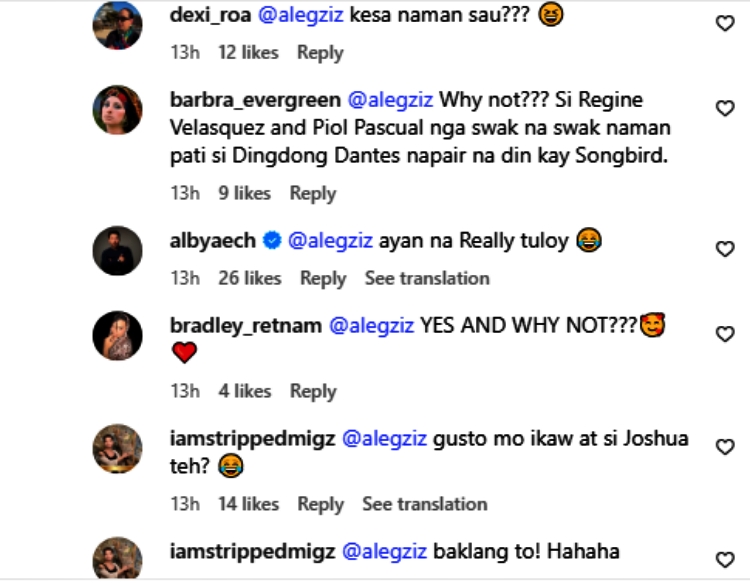Open albyaech's profile username

(213, 240)
